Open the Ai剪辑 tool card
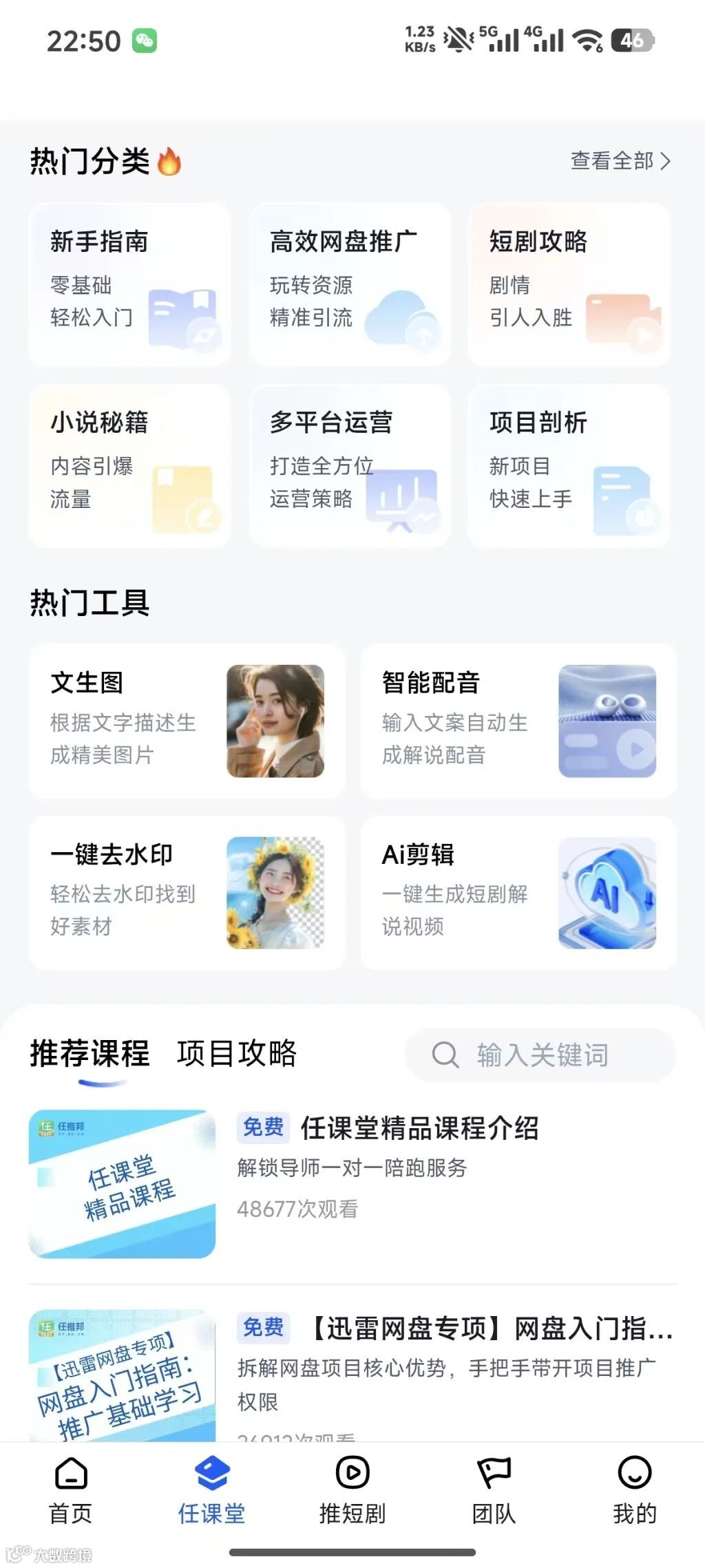The width and height of the screenshot is (705, 1568). [x=518, y=893]
